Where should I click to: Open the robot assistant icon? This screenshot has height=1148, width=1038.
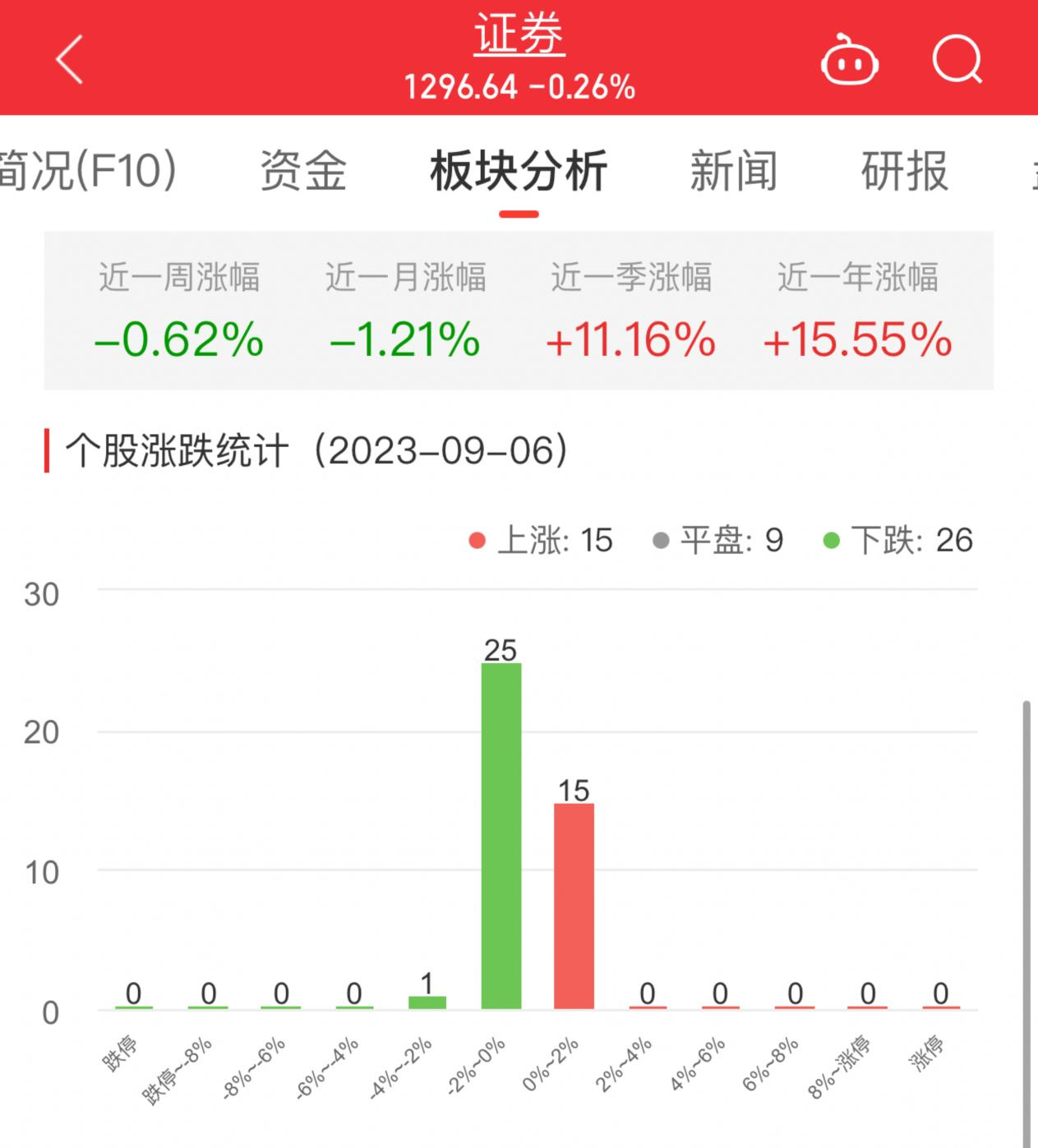pyautogui.click(x=850, y=59)
